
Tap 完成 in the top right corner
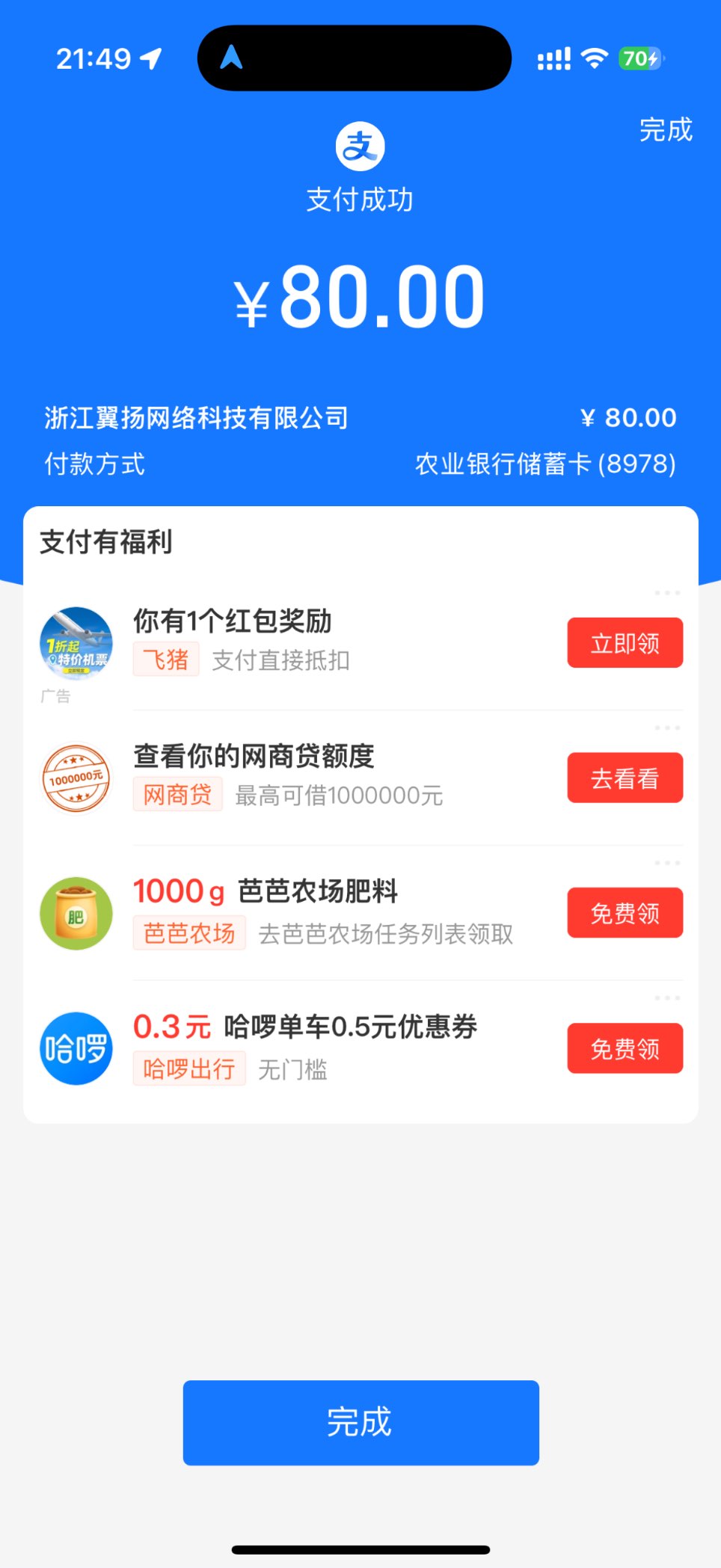tap(665, 130)
